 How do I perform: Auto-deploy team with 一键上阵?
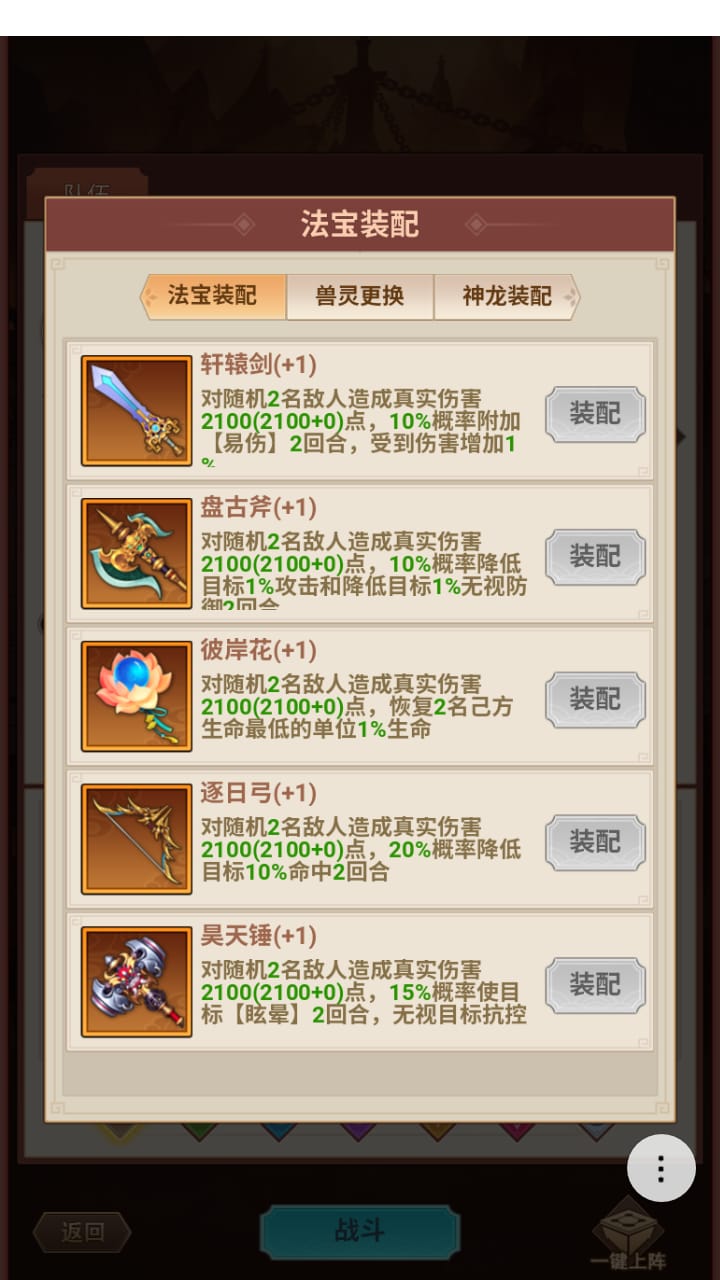pyautogui.click(x=628, y=1237)
